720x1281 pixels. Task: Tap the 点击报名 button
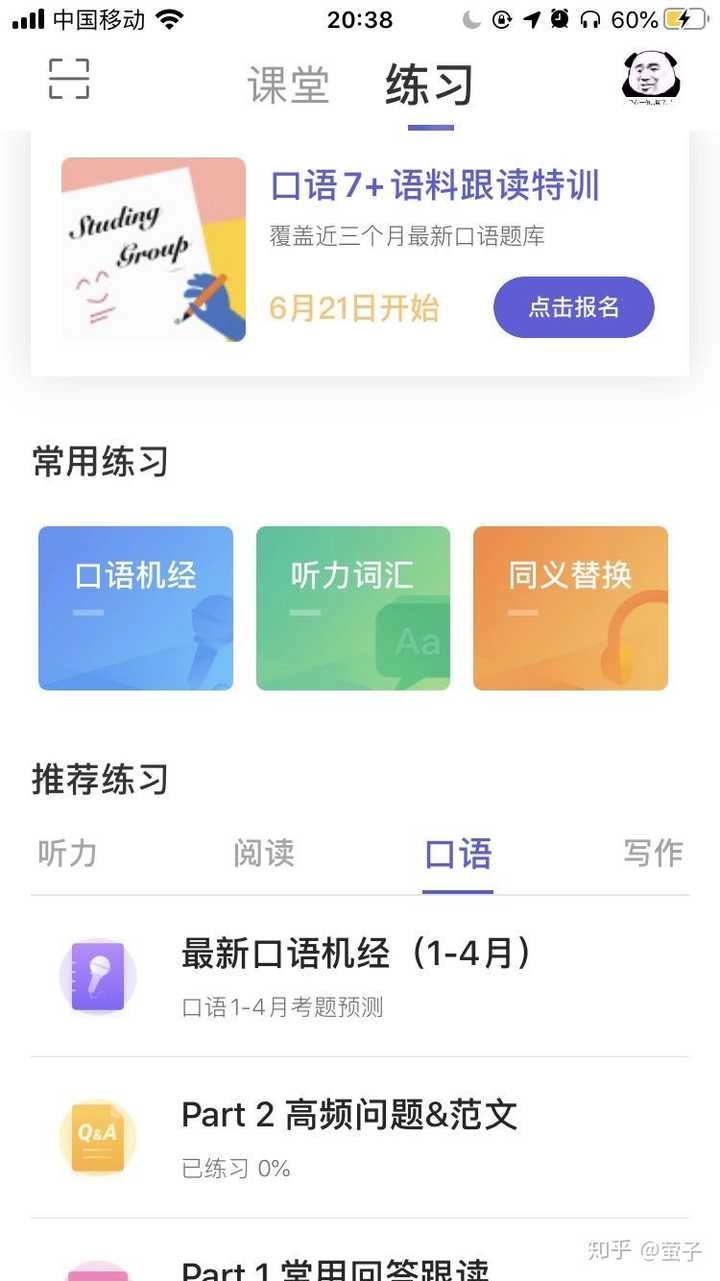573,307
